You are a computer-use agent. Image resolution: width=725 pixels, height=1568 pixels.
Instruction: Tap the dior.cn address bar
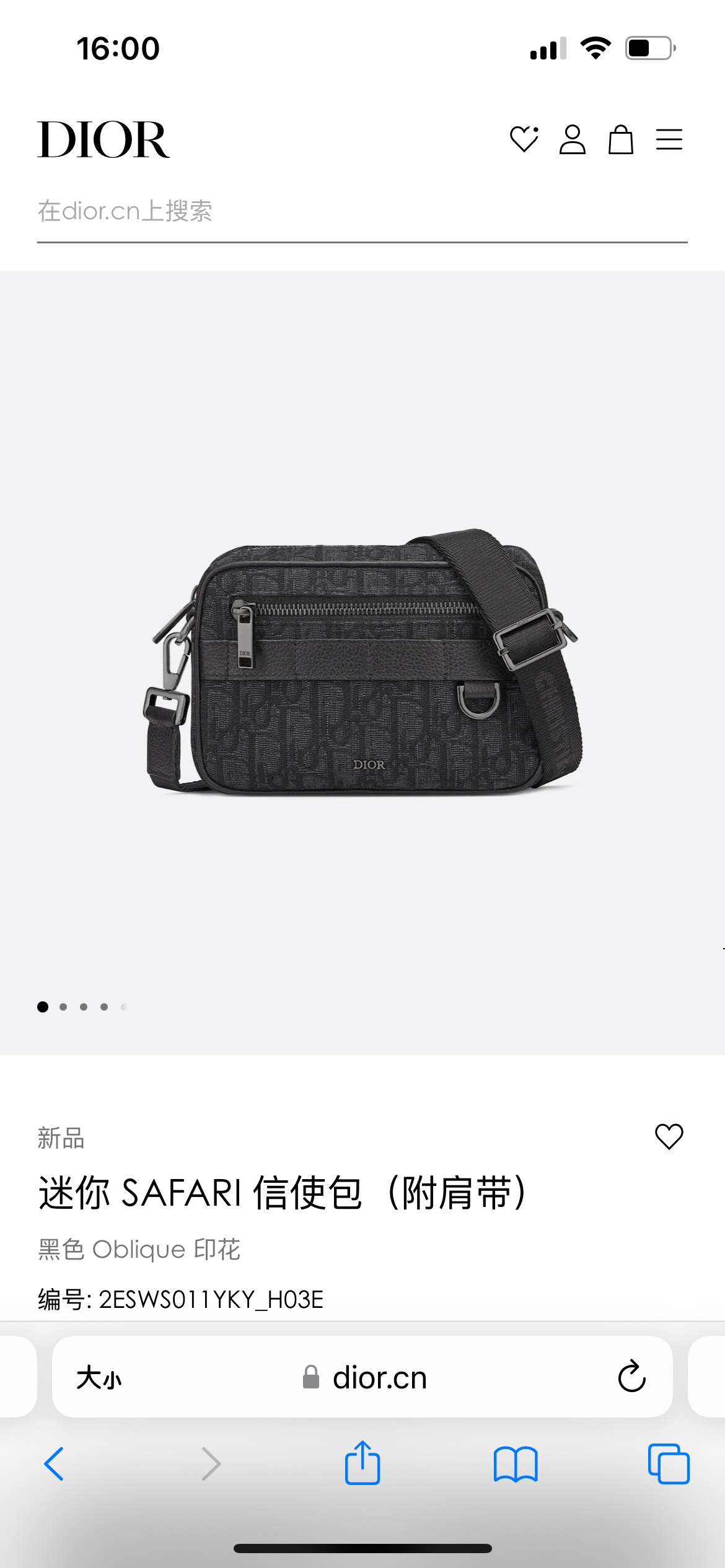(366, 1379)
